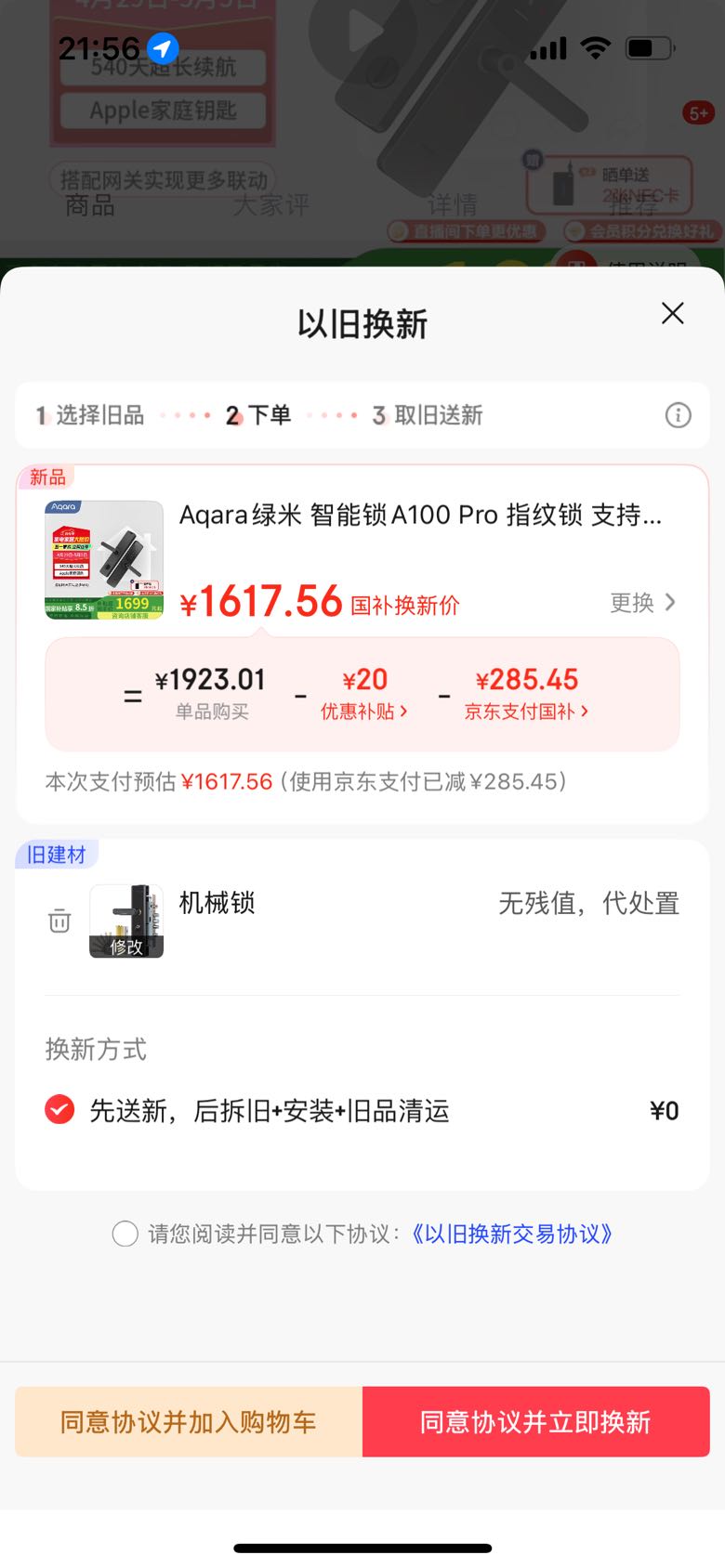The height and width of the screenshot is (1568, 725).
Task: Tap the 晒单送NFC卡 promo icon
Action: point(608,184)
